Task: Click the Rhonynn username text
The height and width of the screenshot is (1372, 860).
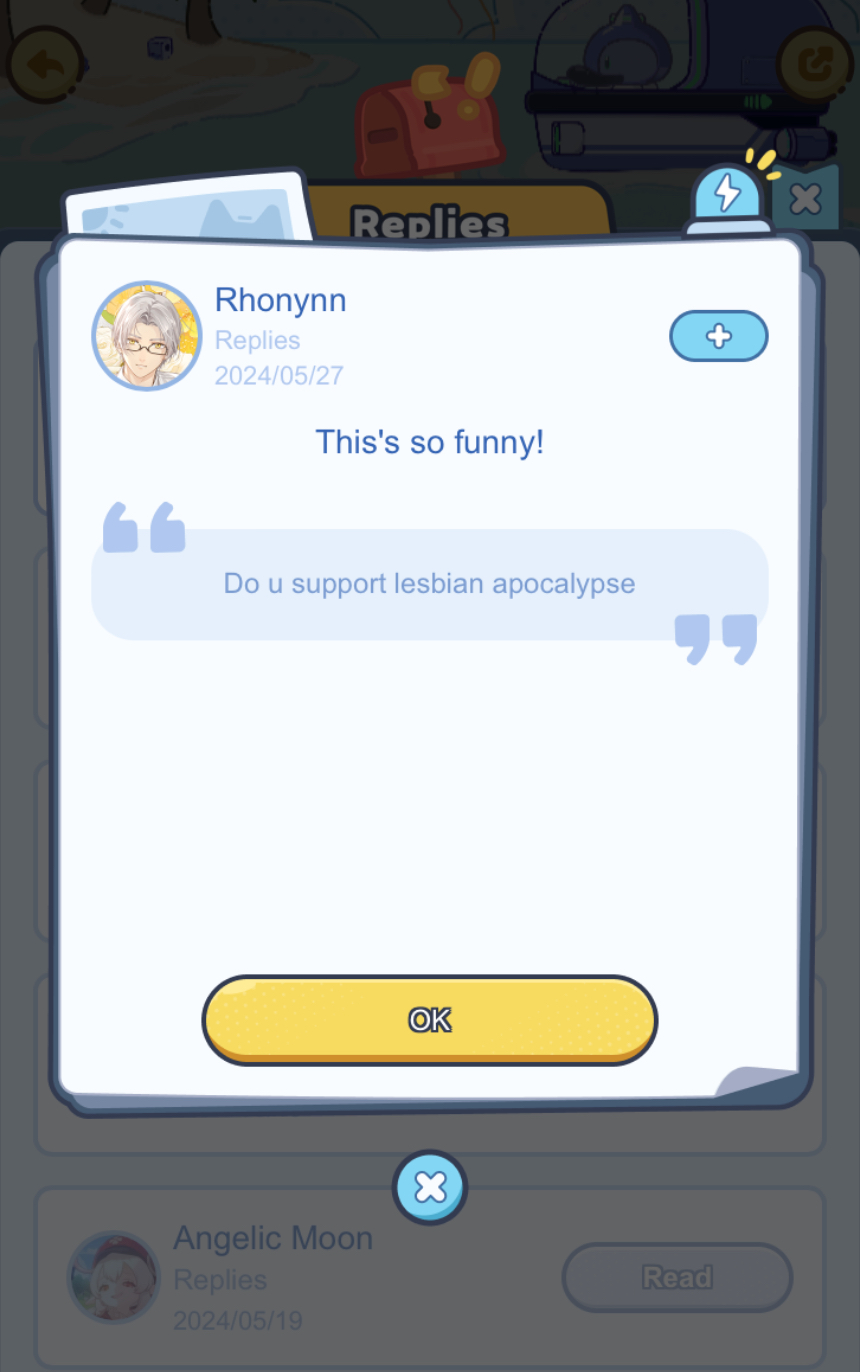Action: 280,300
